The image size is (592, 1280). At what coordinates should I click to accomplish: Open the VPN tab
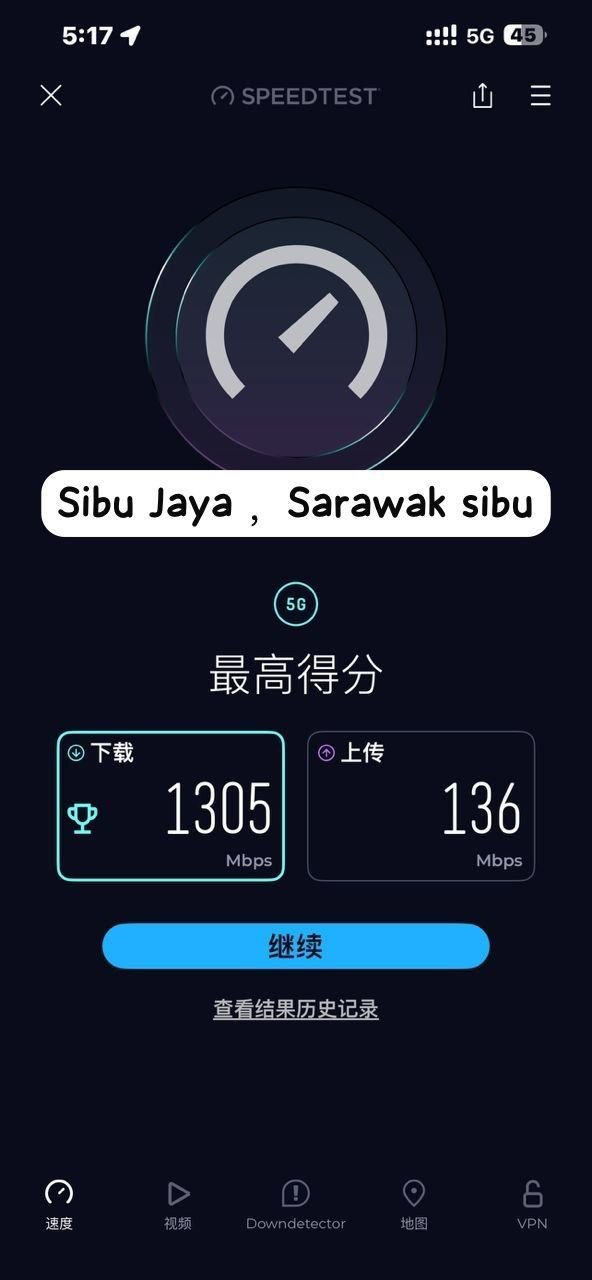pos(532,1204)
